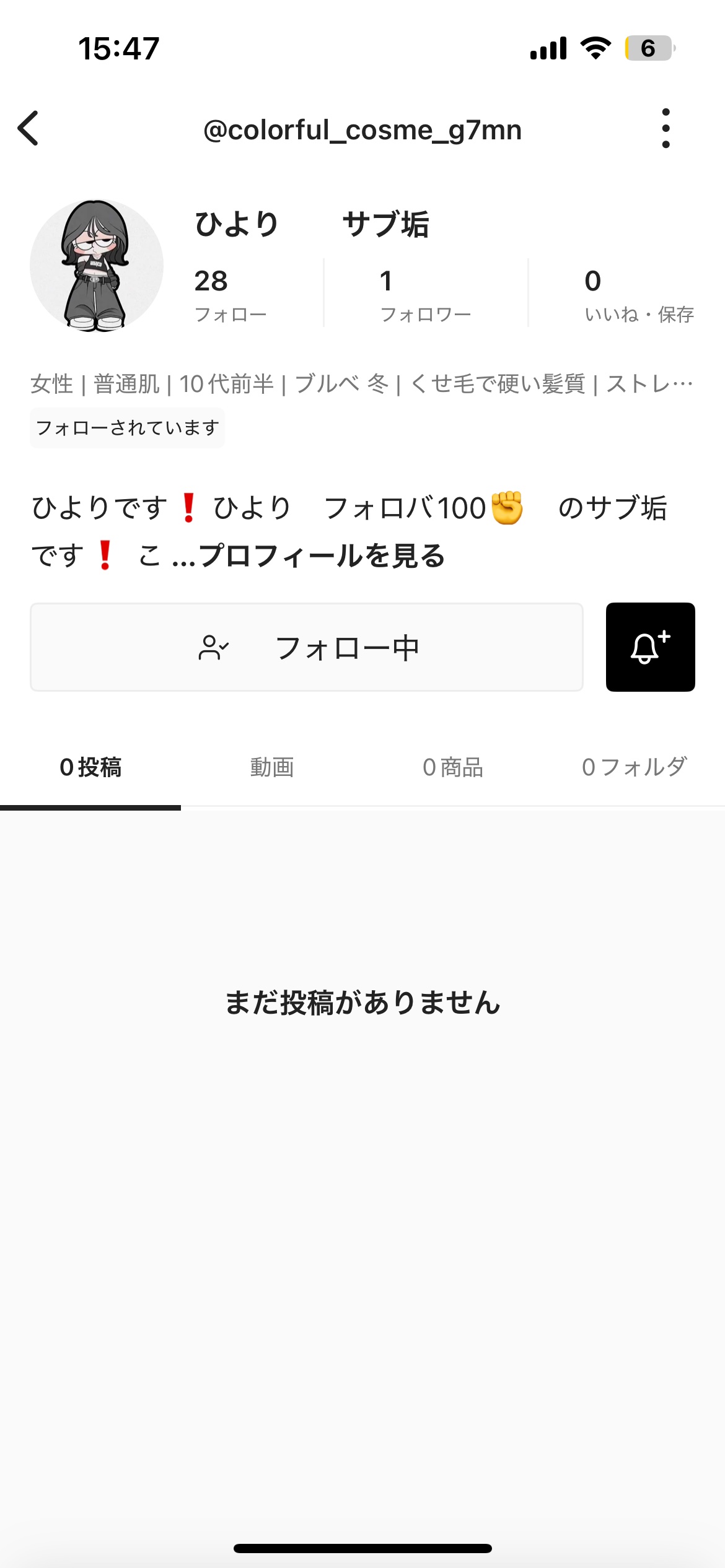The image size is (725, 1568).
Task: Toggle notification subscription for this user
Action: point(651,647)
